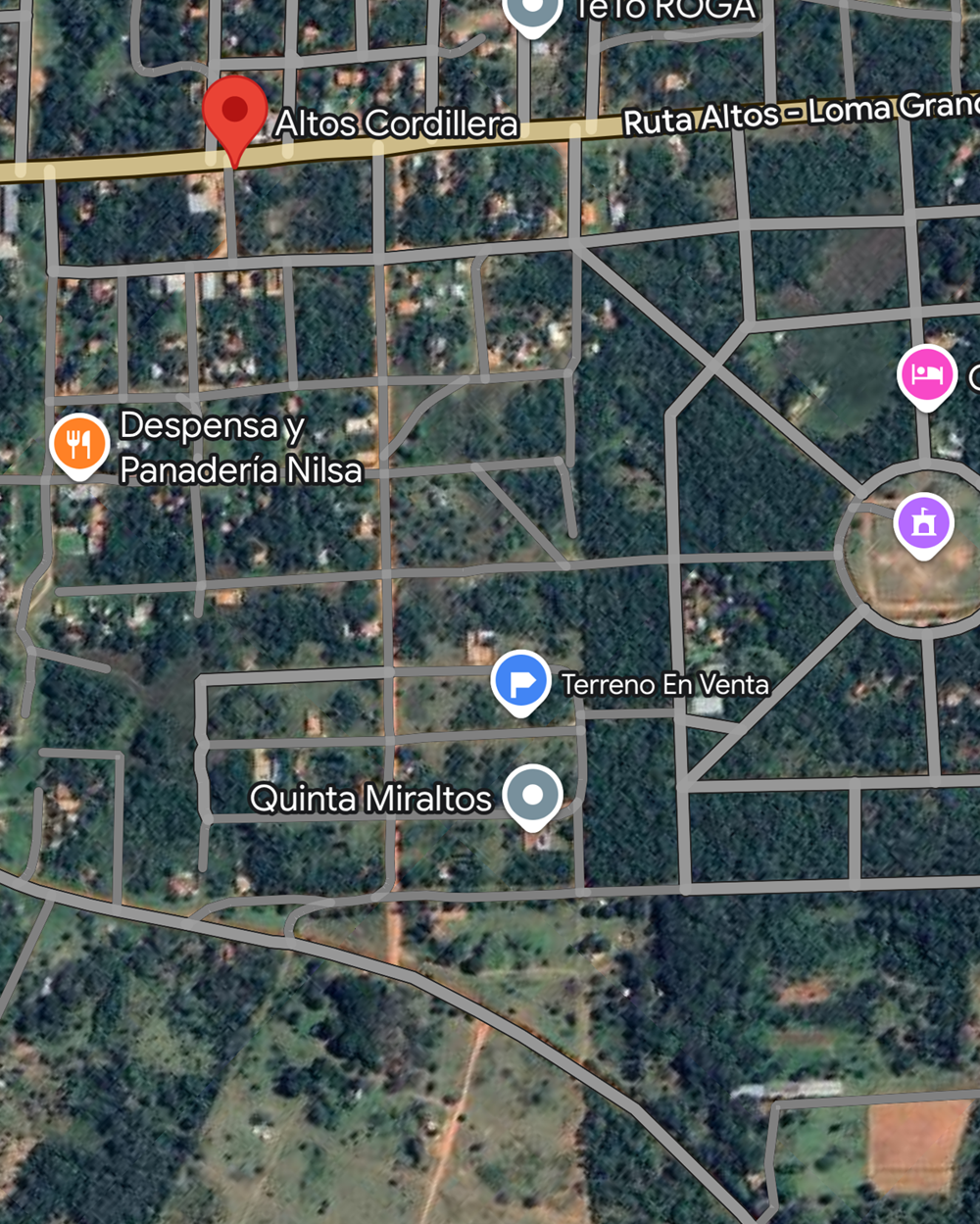Image resolution: width=980 pixels, height=1224 pixels.
Task: Select the purple landmark marker in roundabout
Action: point(923,523)
